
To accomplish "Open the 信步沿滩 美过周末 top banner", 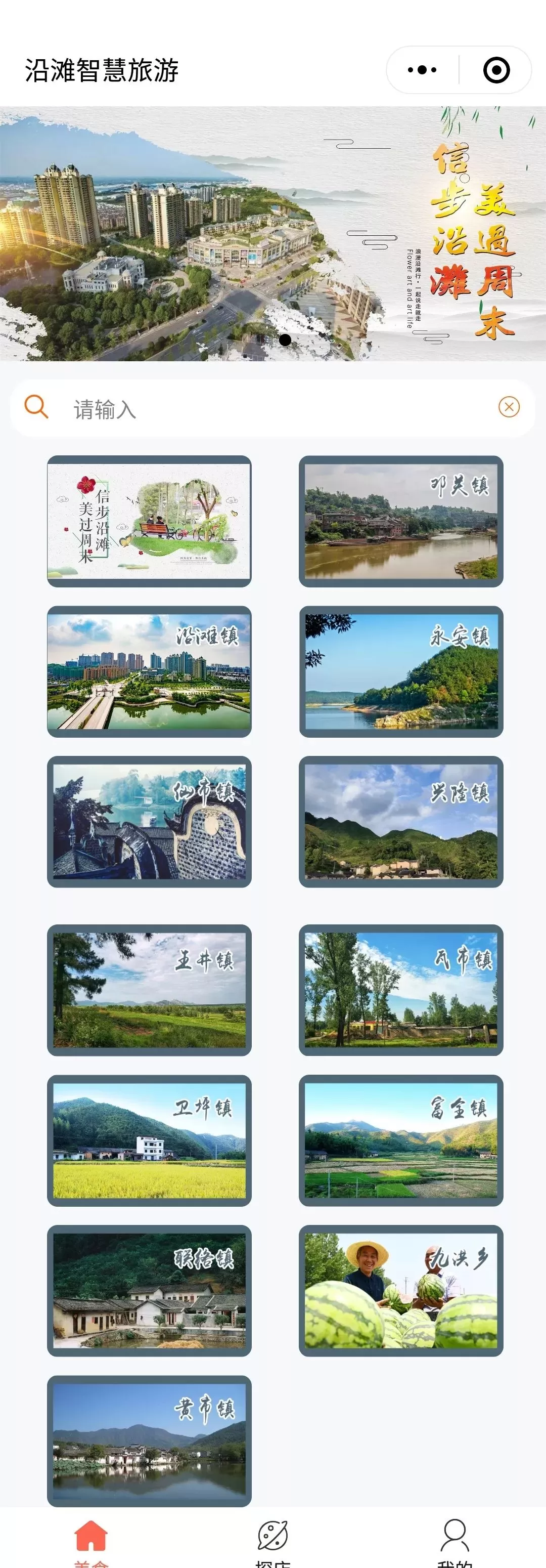I will tap(273, 234).
